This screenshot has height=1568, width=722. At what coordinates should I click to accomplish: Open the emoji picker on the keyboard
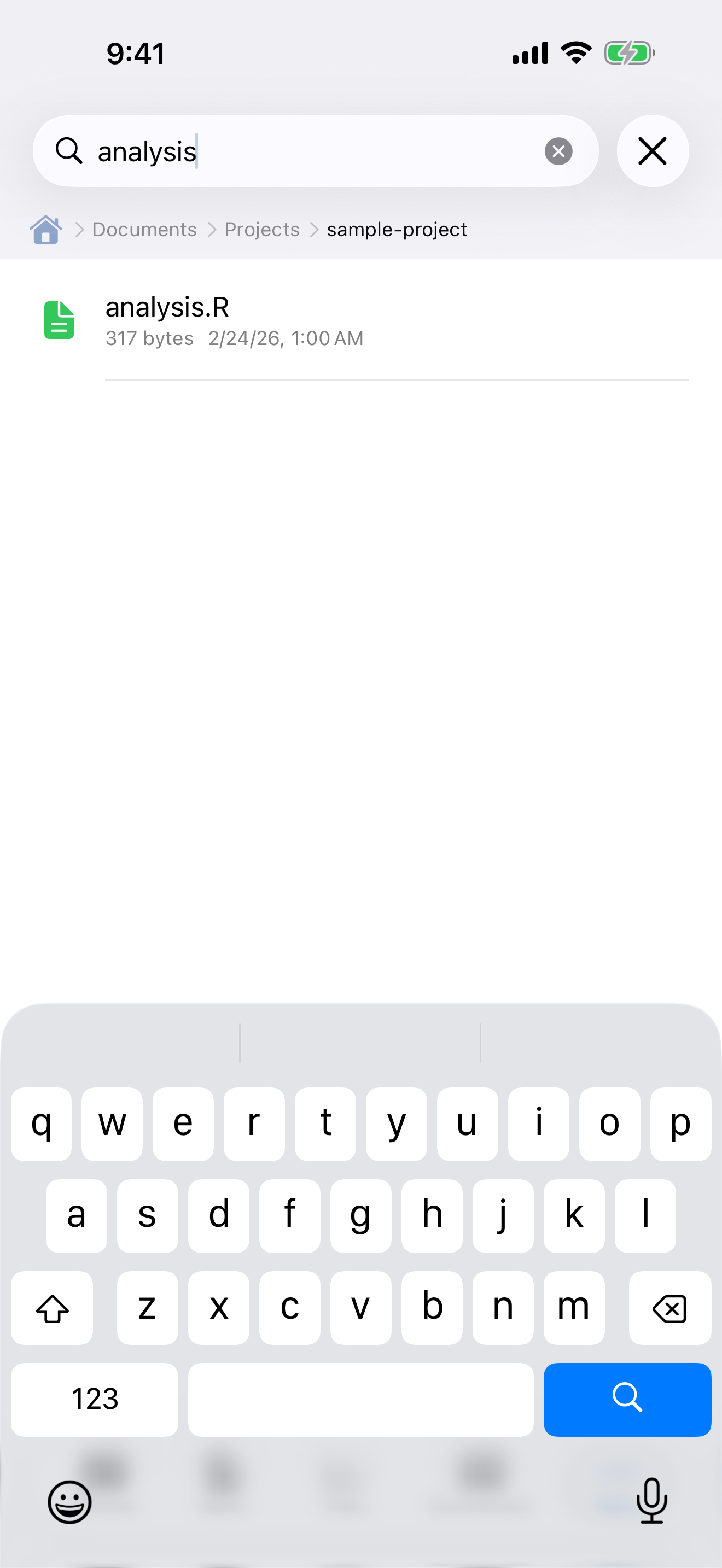(70, 1502)
